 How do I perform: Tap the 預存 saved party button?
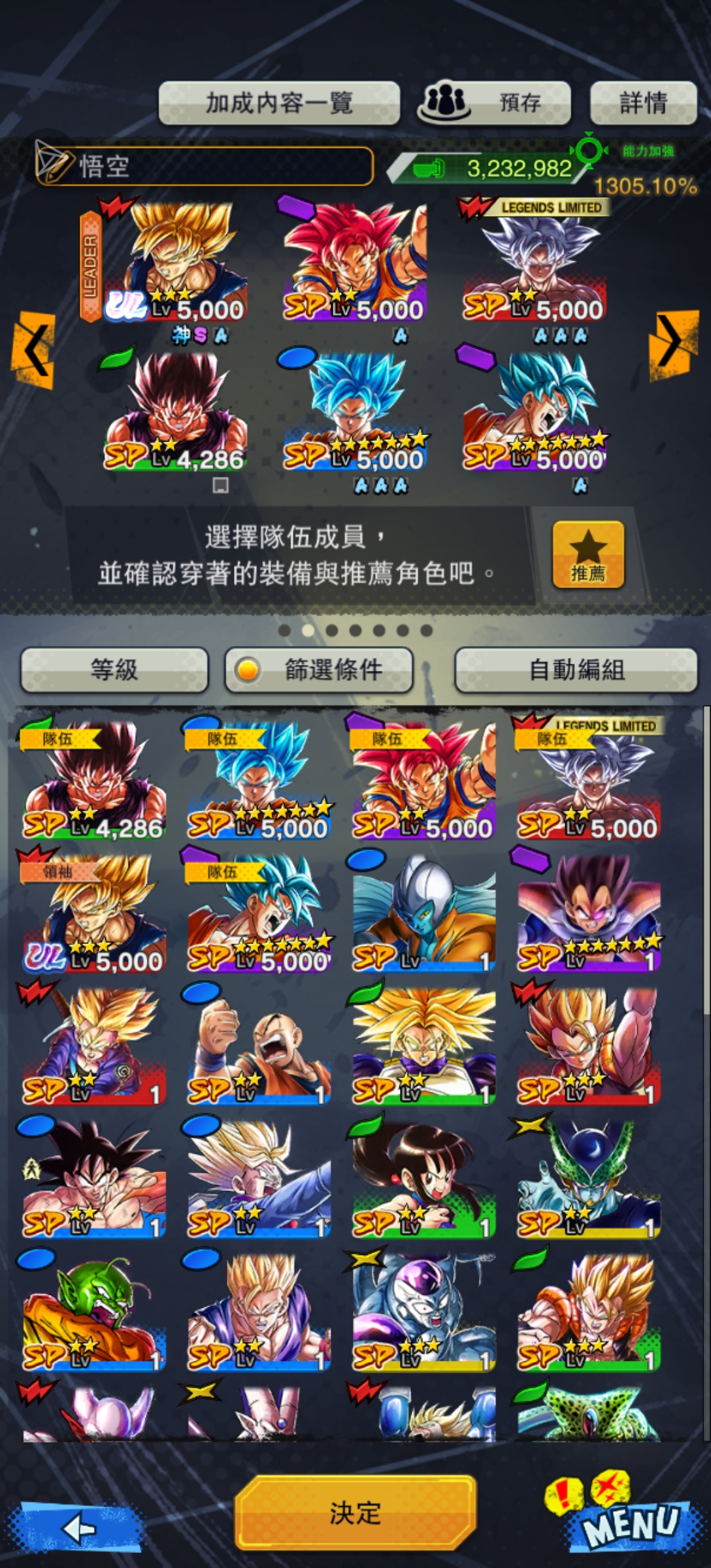494,103
